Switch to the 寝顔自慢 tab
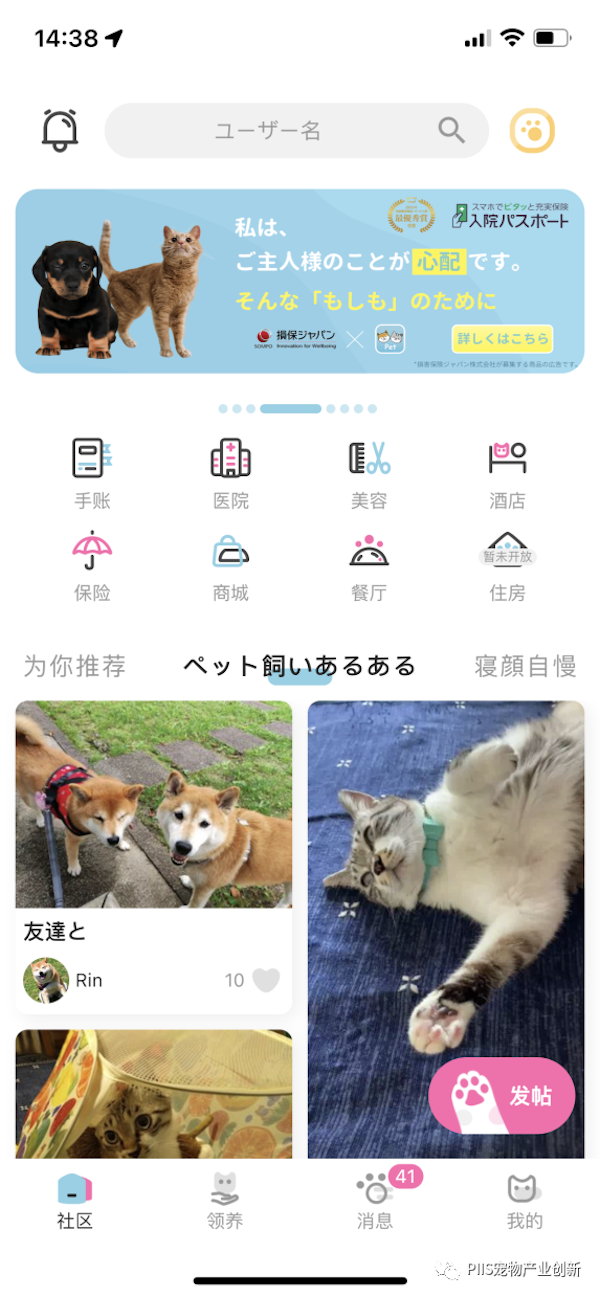 point(525,666)
